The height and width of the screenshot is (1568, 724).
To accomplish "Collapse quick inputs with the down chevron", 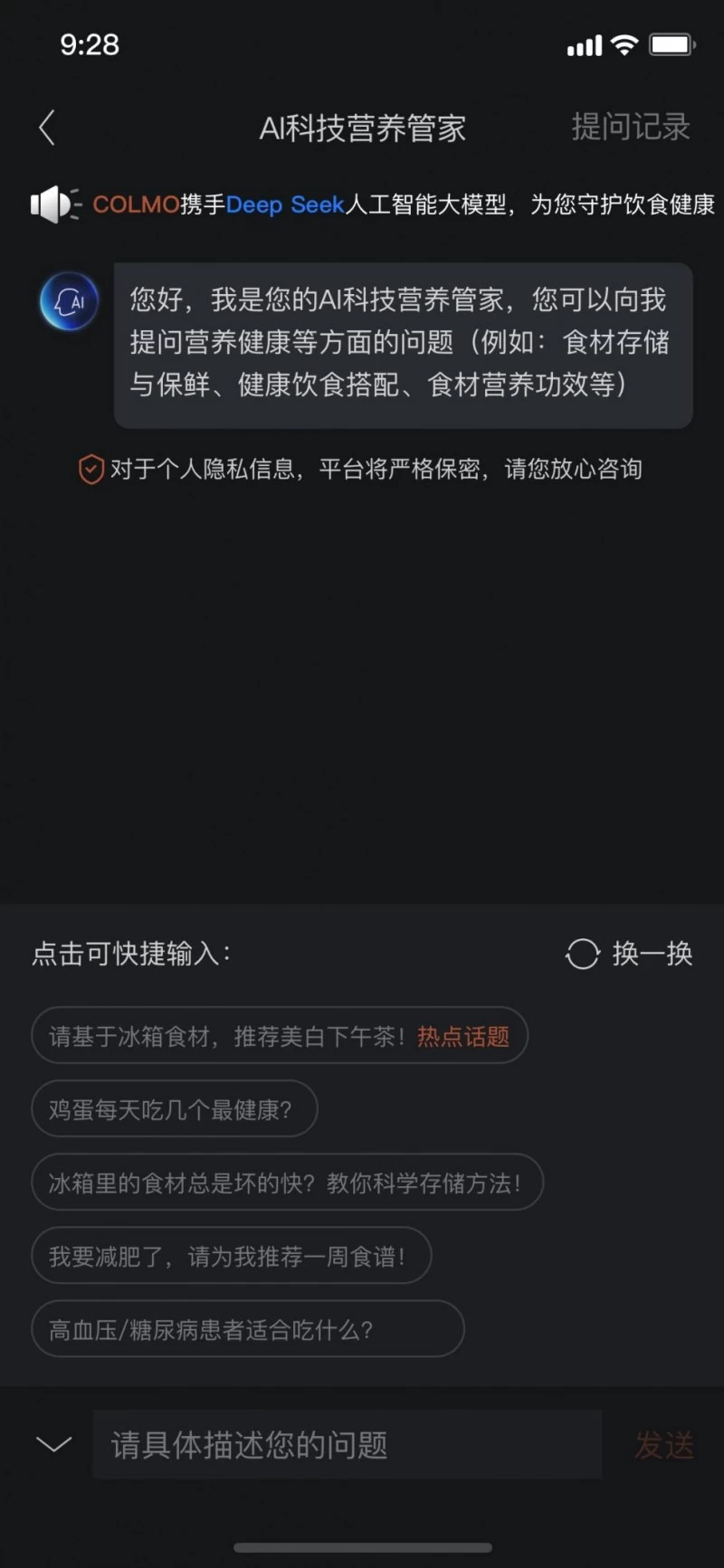I will click(53, 1444).
